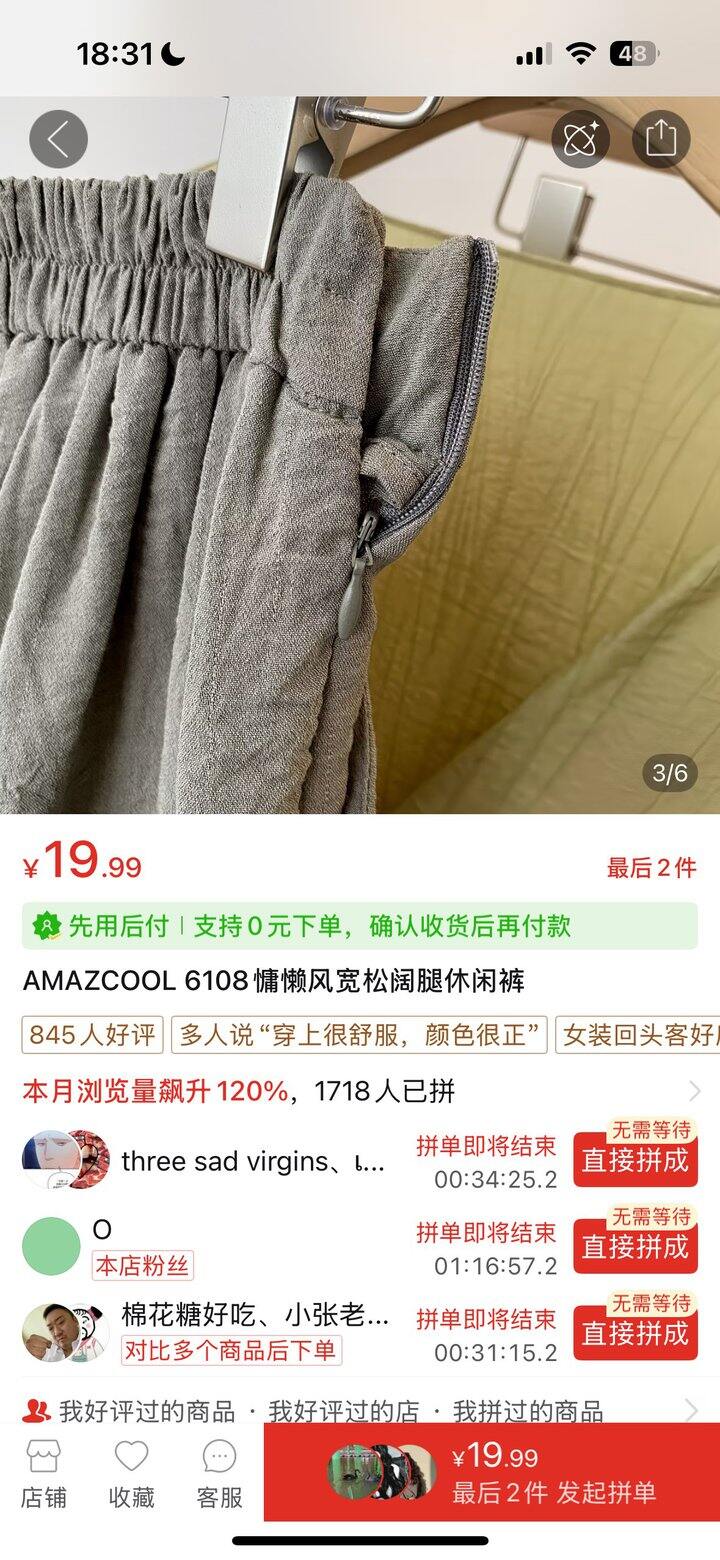720x1560 pixels.
Task: Open the share icon at top right
Action: (661, 138)
